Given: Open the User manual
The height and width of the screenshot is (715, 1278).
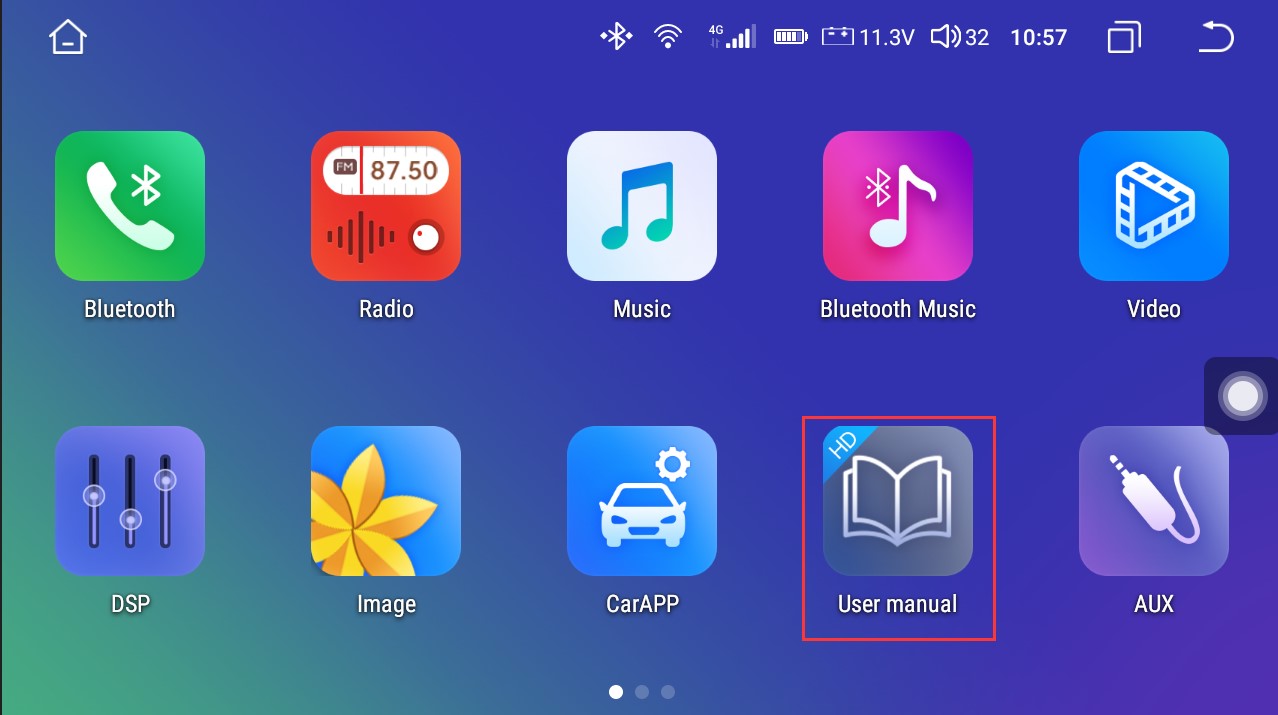Looking at the screenshot, I should (x=898, y=501).
